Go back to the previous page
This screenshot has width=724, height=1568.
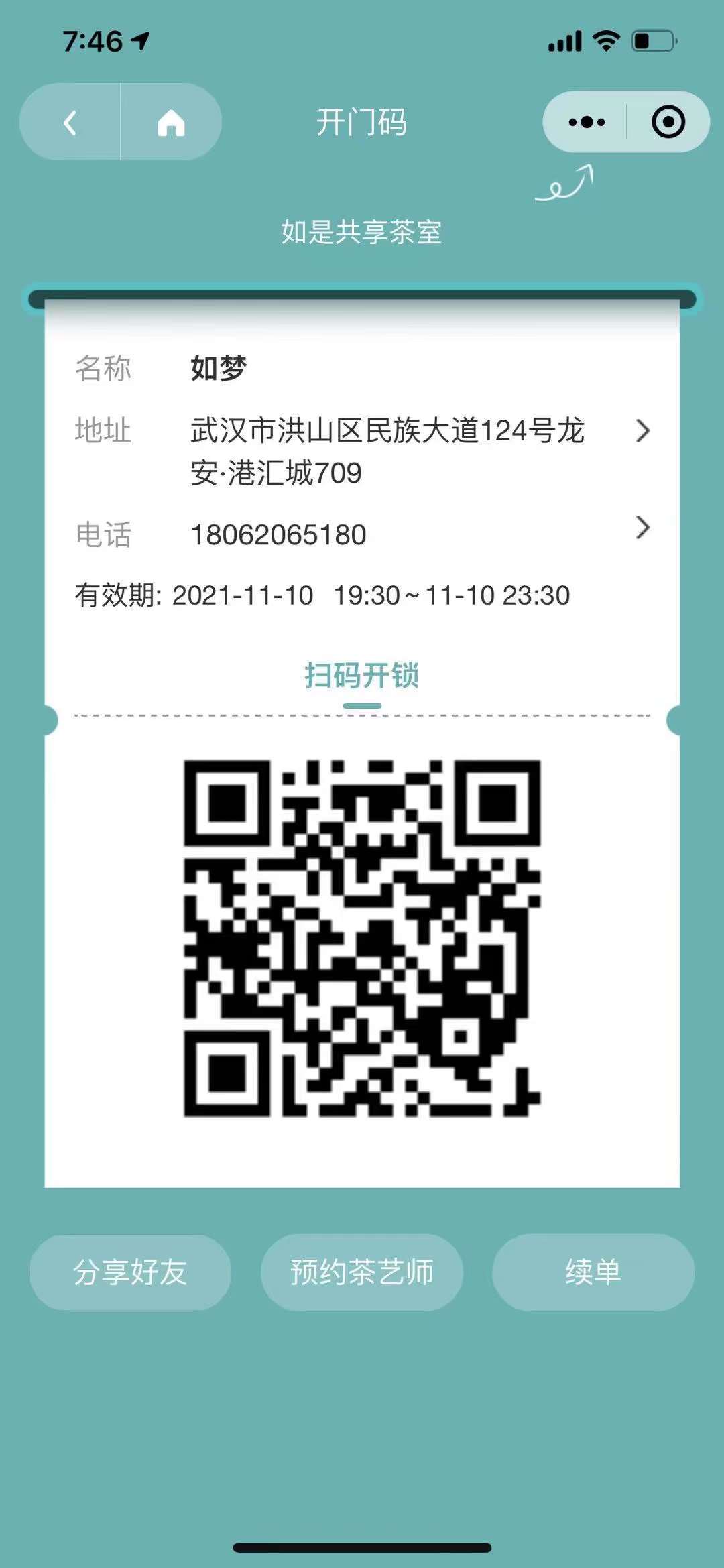point(70,123)
